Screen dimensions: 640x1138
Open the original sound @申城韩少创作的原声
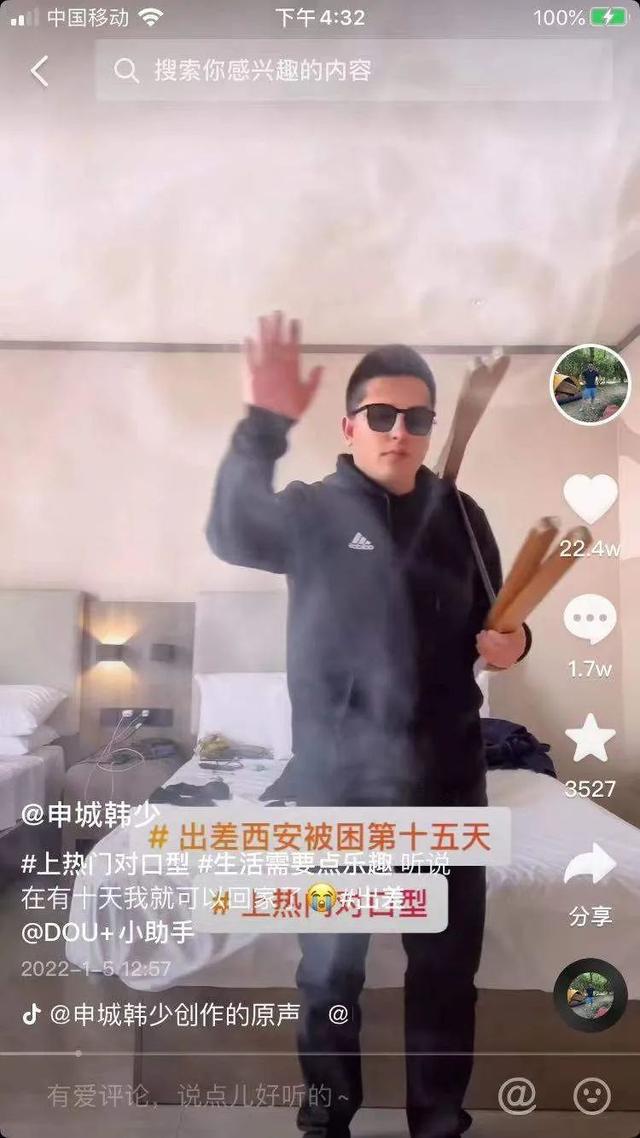[x=174, y=1014]
